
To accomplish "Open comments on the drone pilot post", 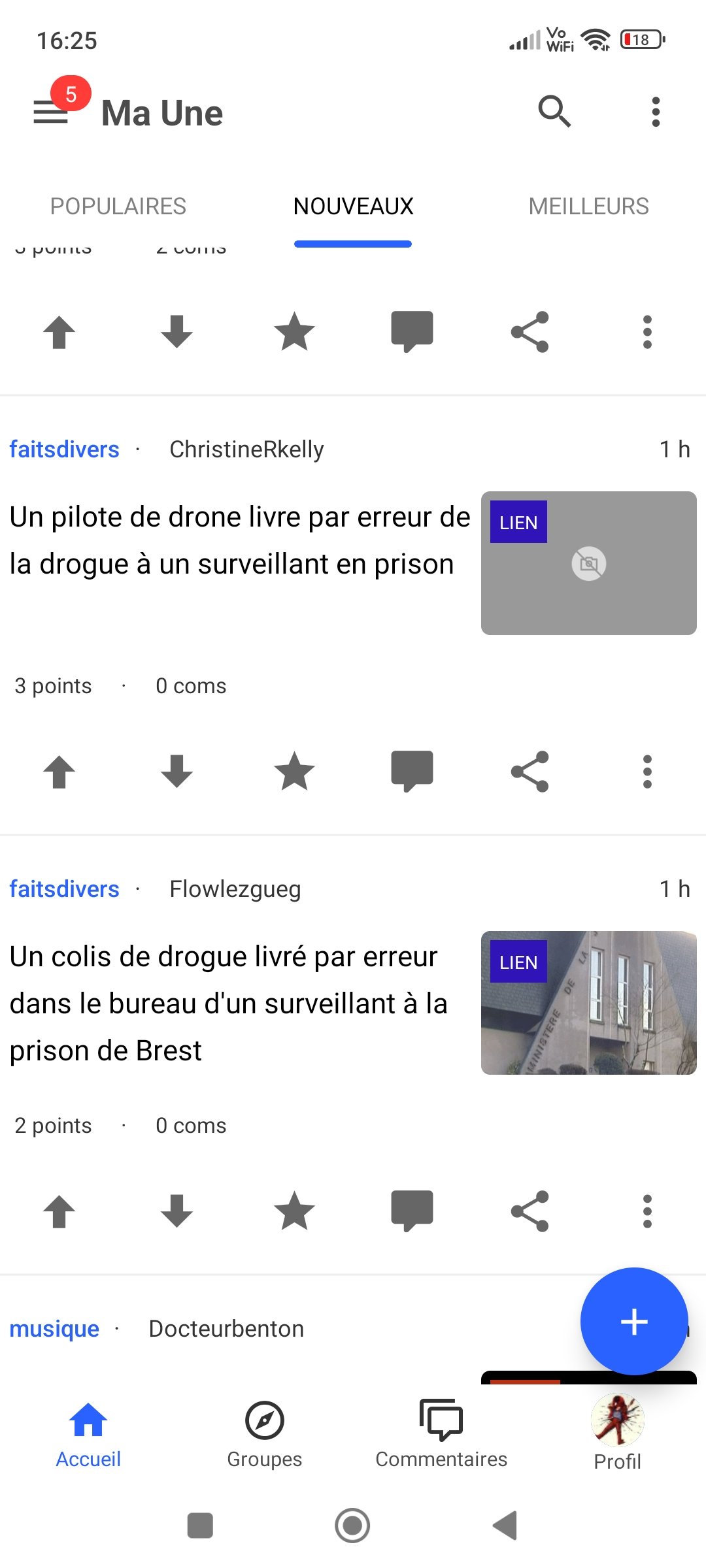I will pos(412,772).
